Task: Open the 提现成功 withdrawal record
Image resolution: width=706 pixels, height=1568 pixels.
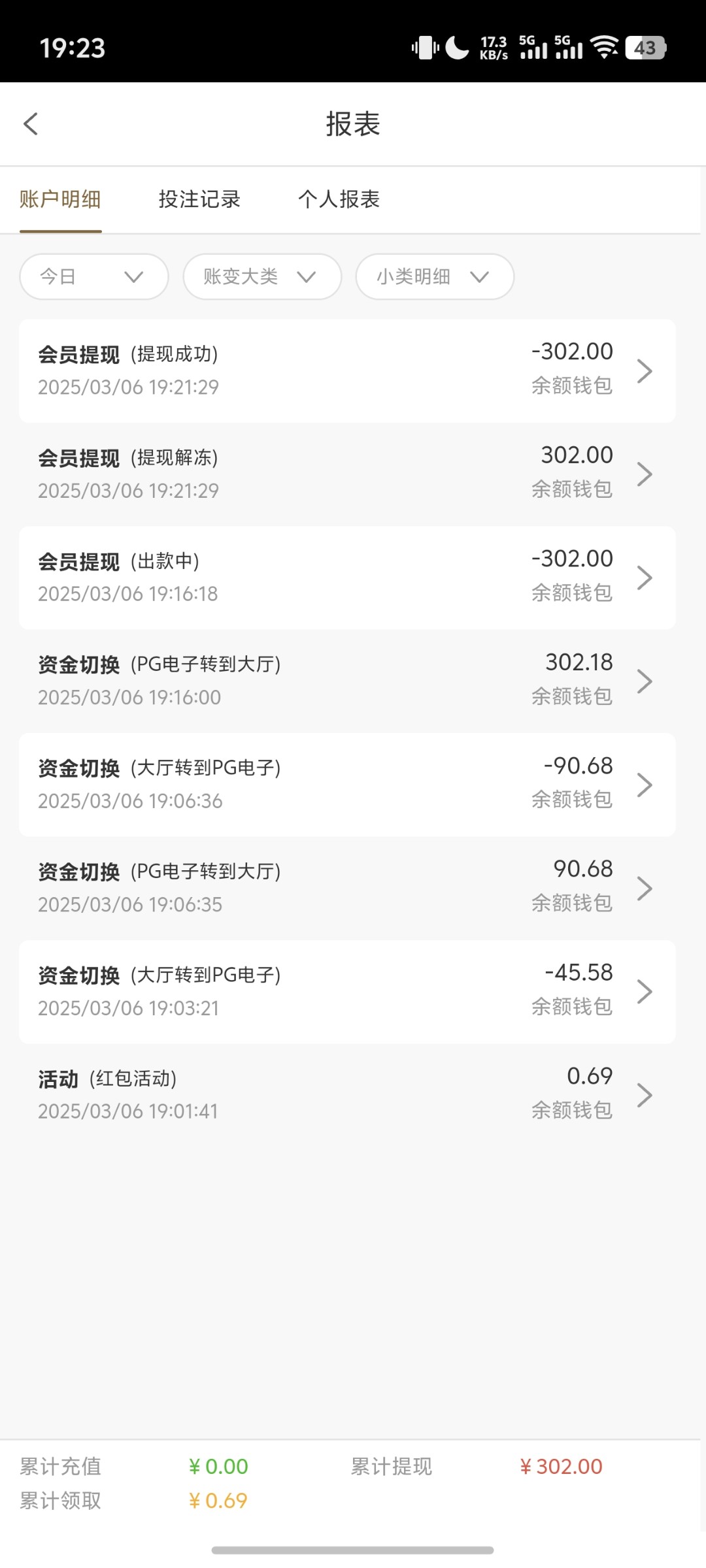Action: tap(347, 370)
